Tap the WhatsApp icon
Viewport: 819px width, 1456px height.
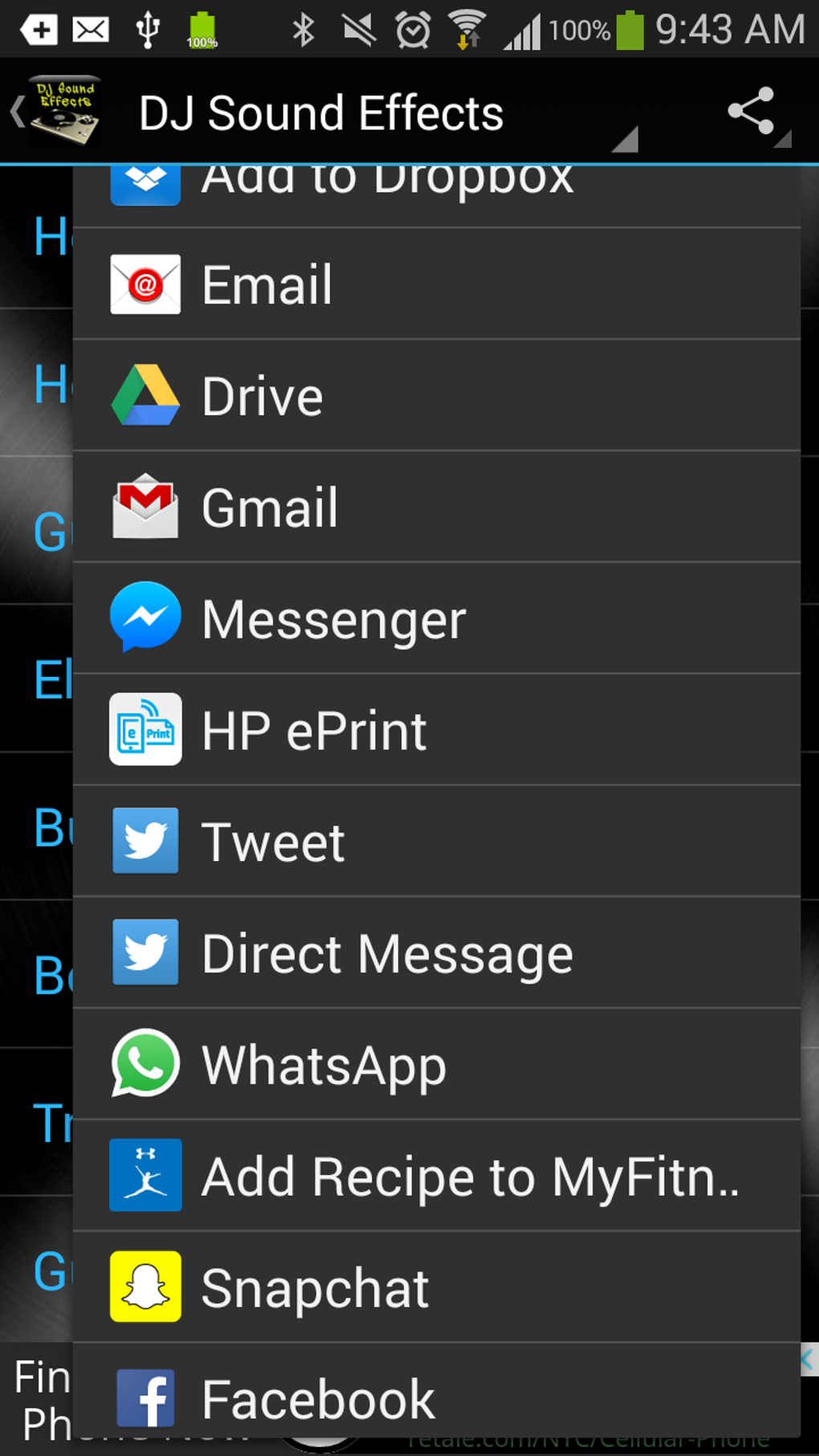pos(145,1064)
